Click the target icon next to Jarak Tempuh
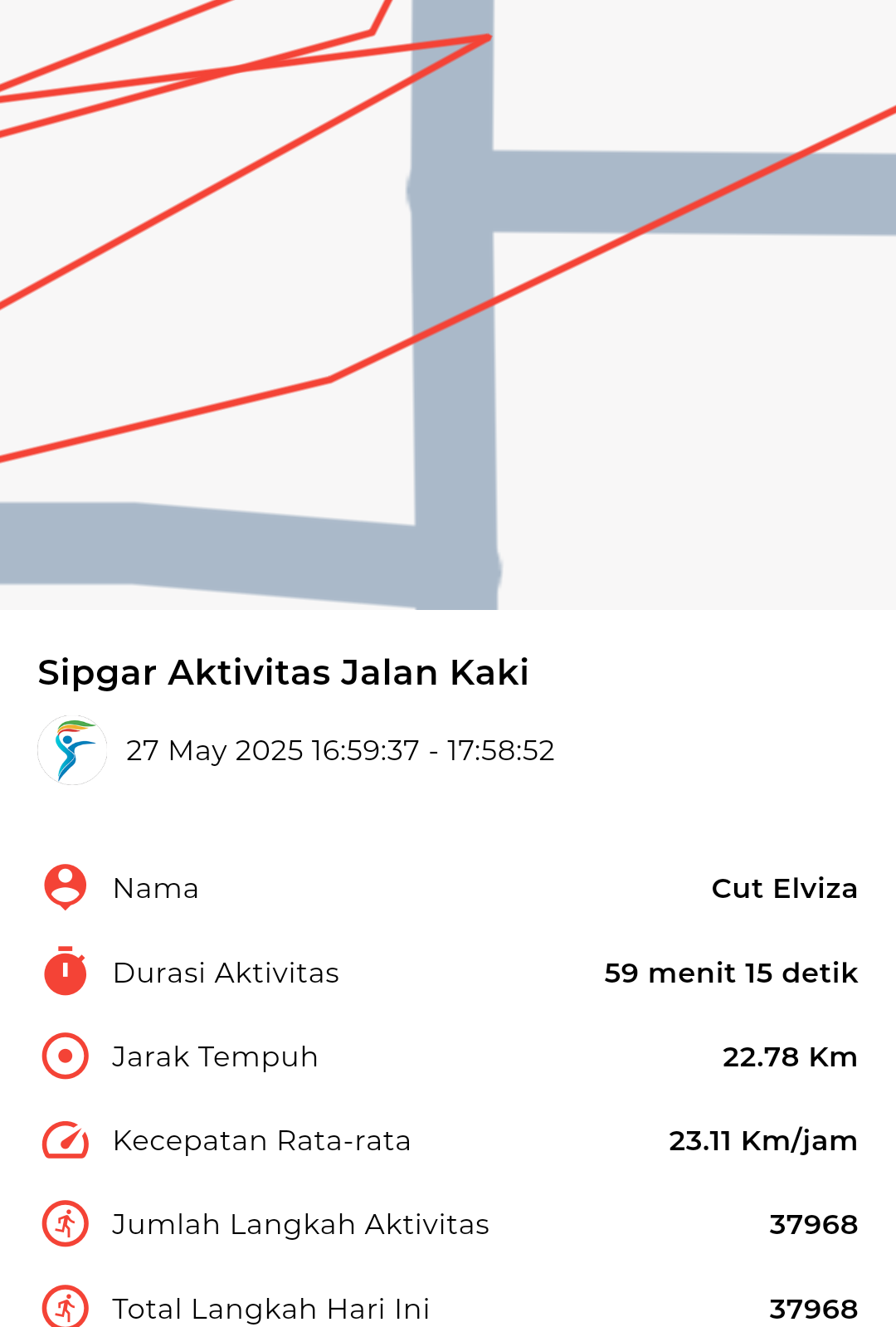 pyautogui.click(x=64, y=1056)
